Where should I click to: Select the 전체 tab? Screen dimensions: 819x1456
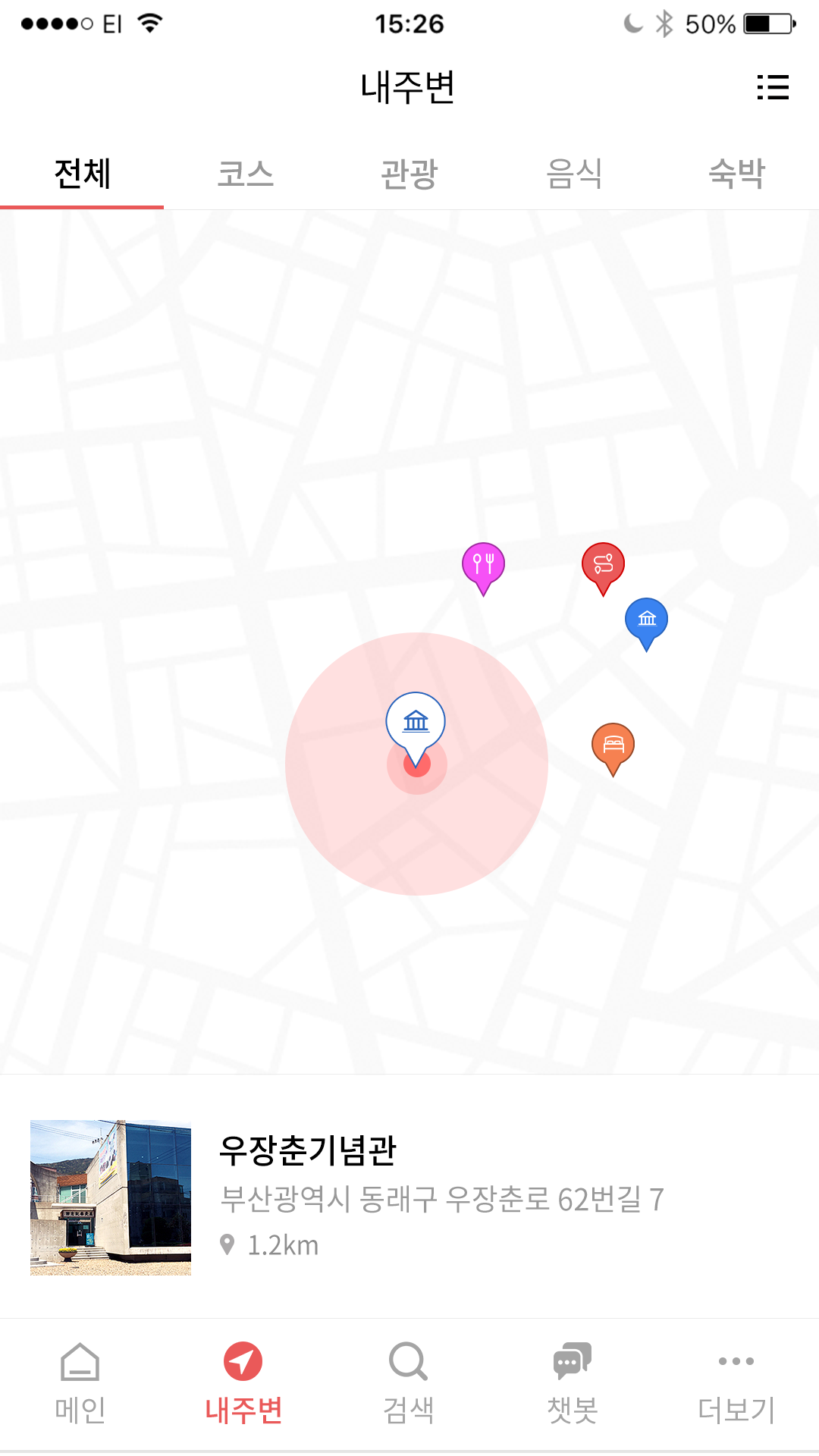tap(82, 174)
